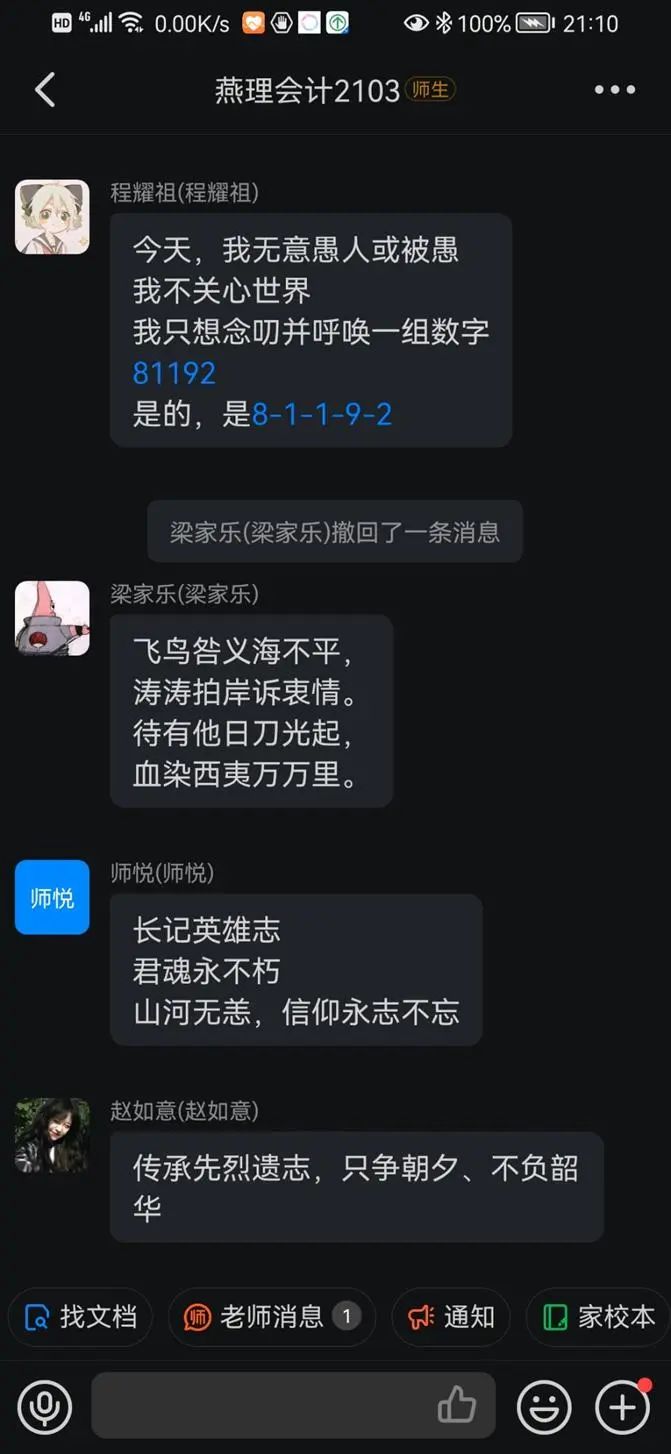Tap the 8-1-1-9-2 highlighted link

click(321, 413)
